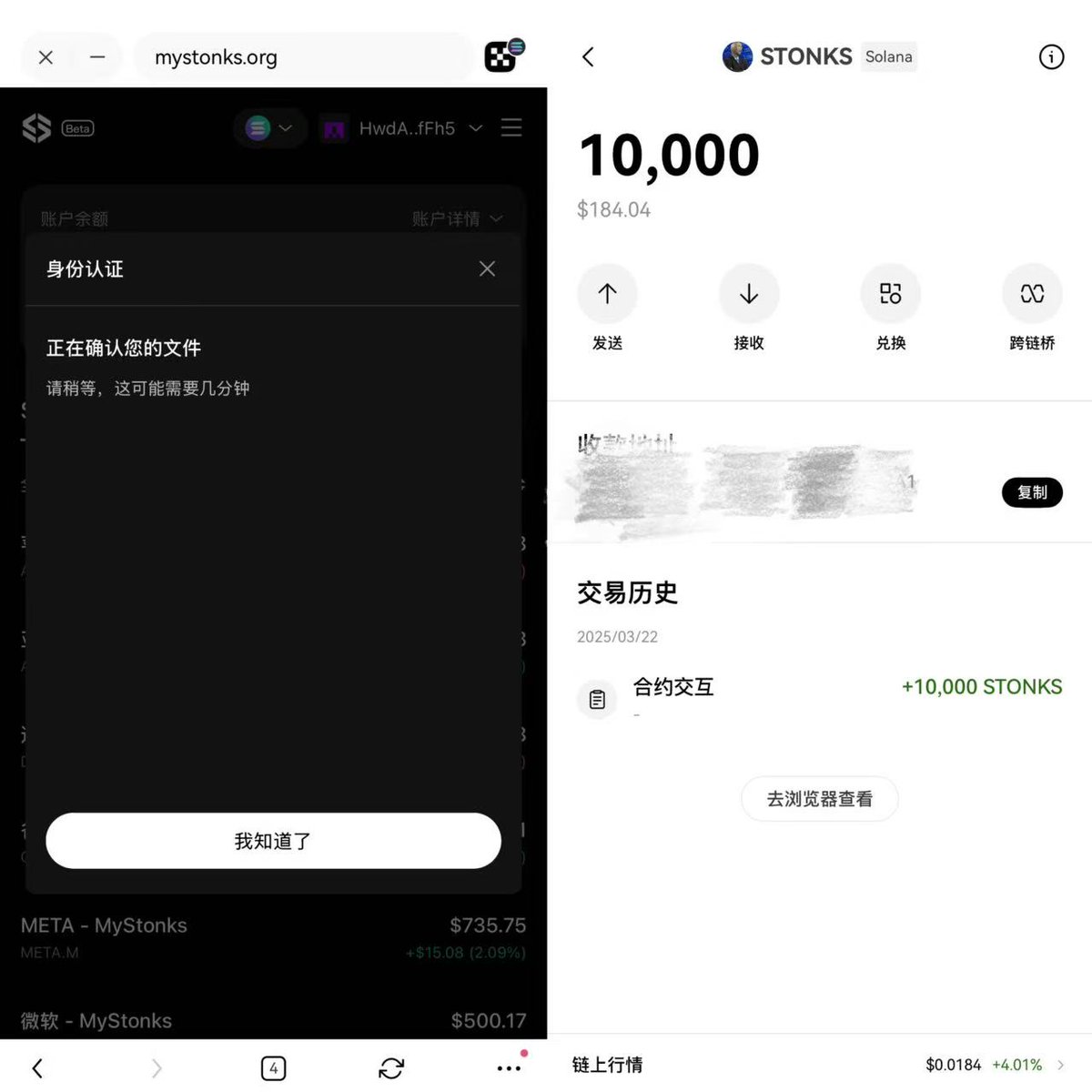Minimize the browser window

coord(97,57)
